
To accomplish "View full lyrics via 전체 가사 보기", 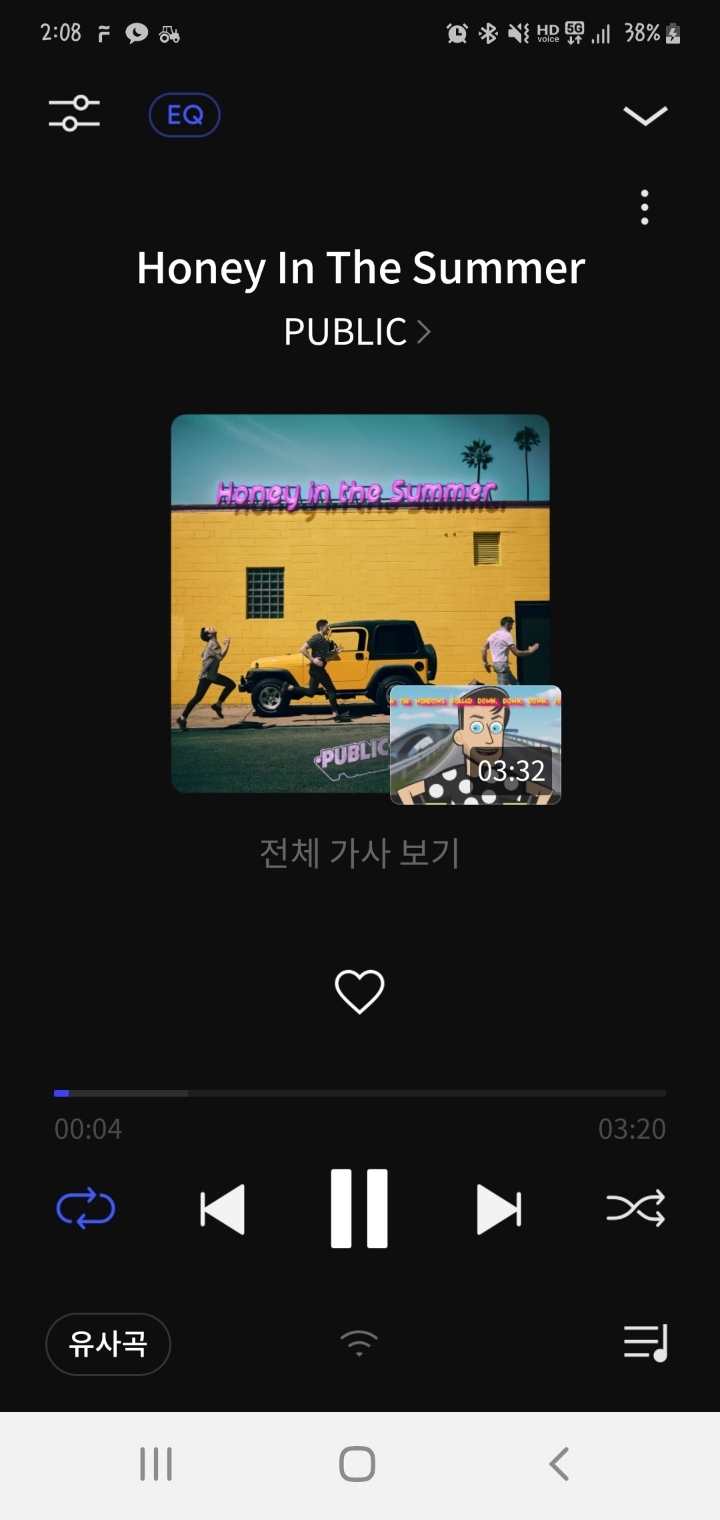I will point(359,853).
